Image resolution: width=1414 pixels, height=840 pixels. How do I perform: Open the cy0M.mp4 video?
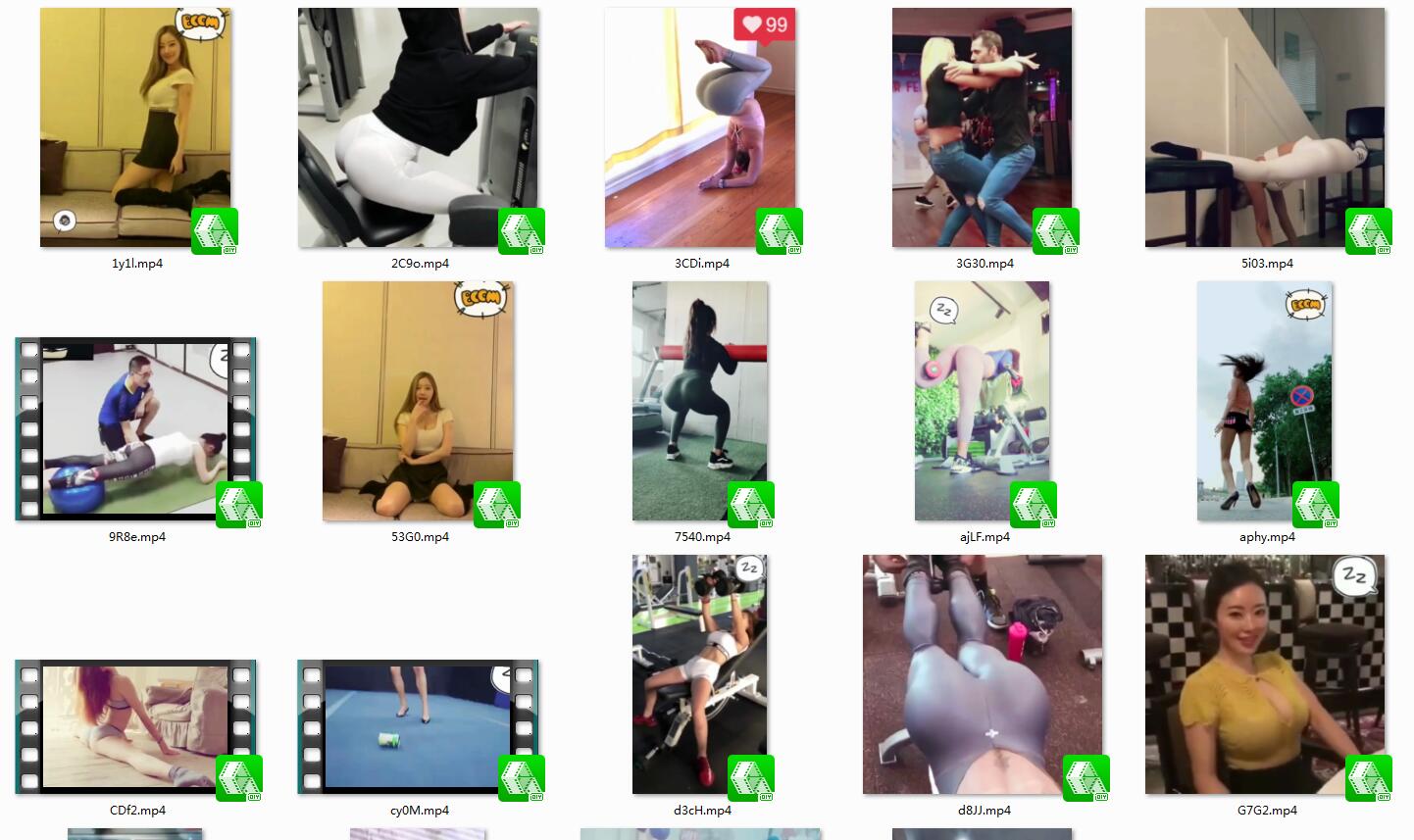[x=418, y=726]
